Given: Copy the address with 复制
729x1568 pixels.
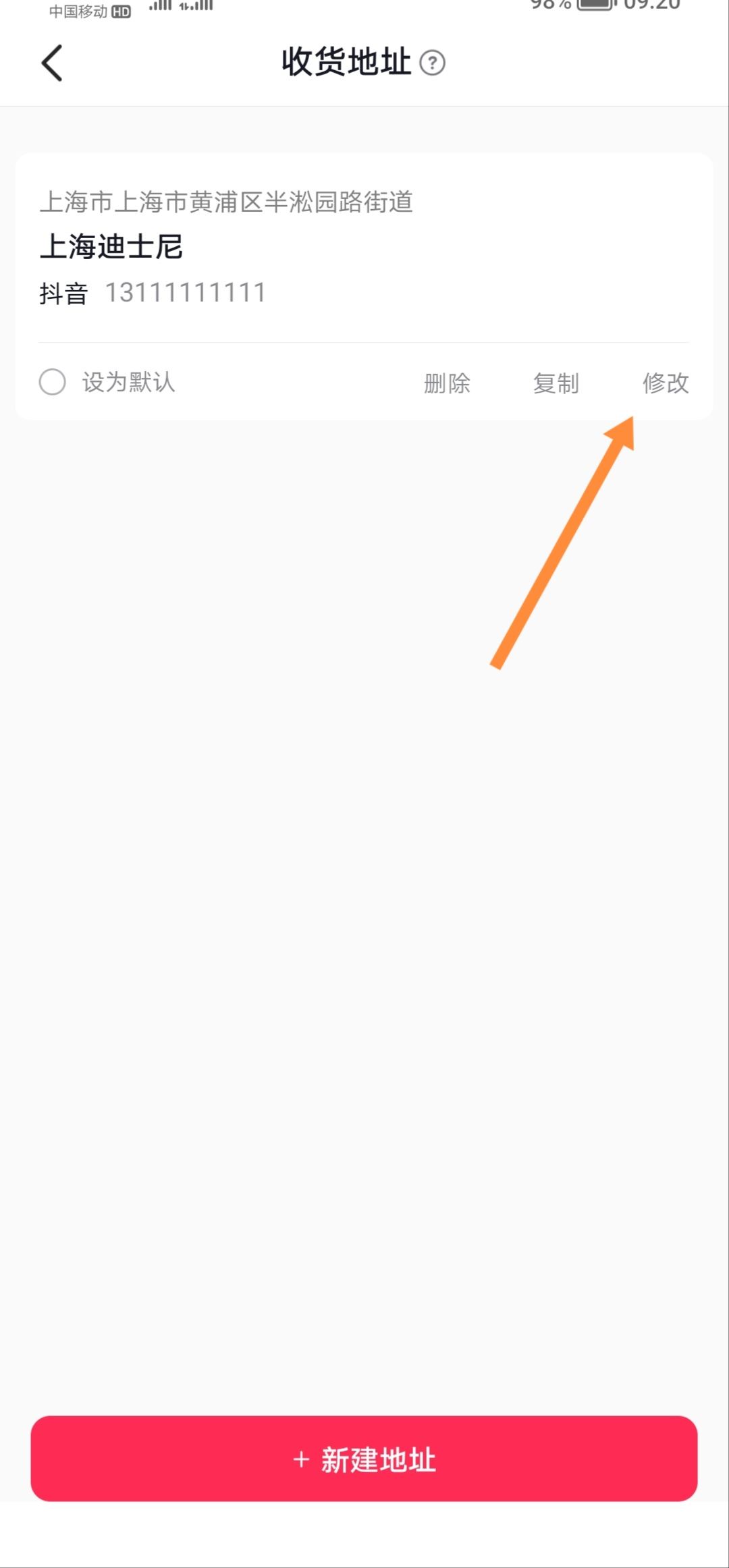Looking at the screenshot, I should [556, 383].
